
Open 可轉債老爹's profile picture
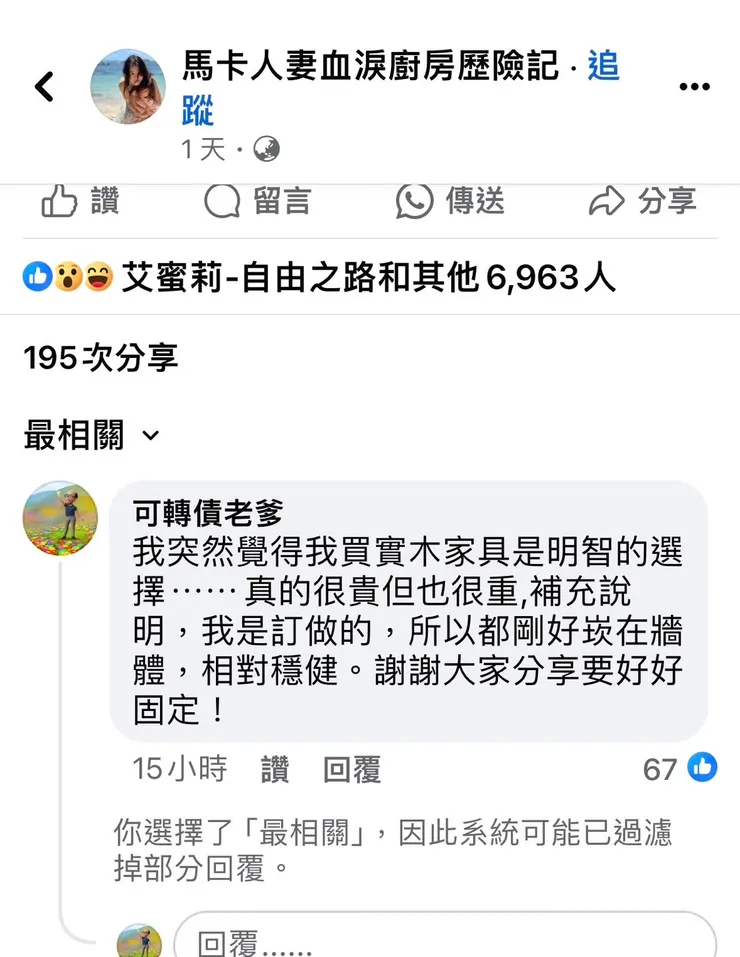60,518
